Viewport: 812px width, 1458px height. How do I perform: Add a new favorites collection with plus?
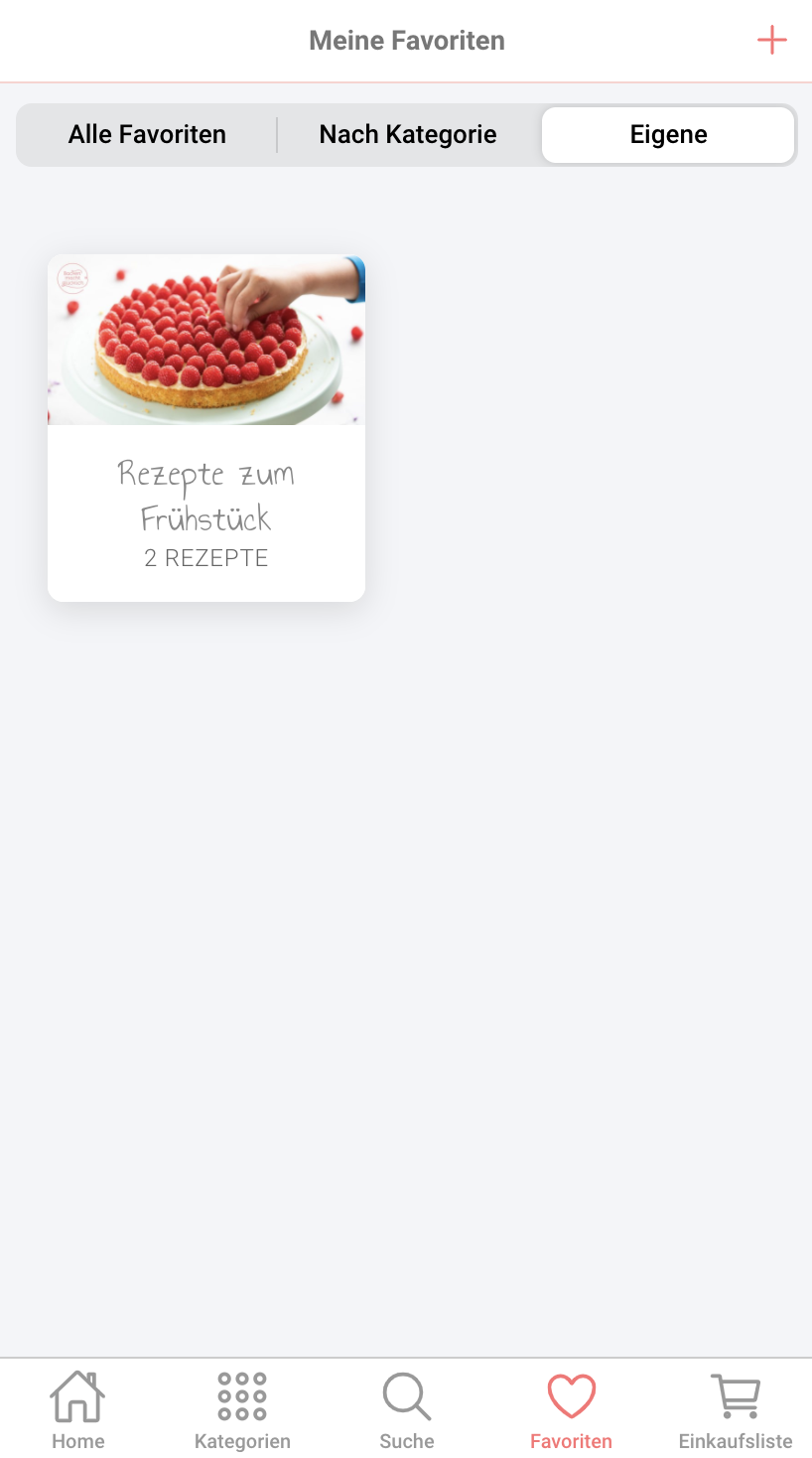tap(771, 41)
